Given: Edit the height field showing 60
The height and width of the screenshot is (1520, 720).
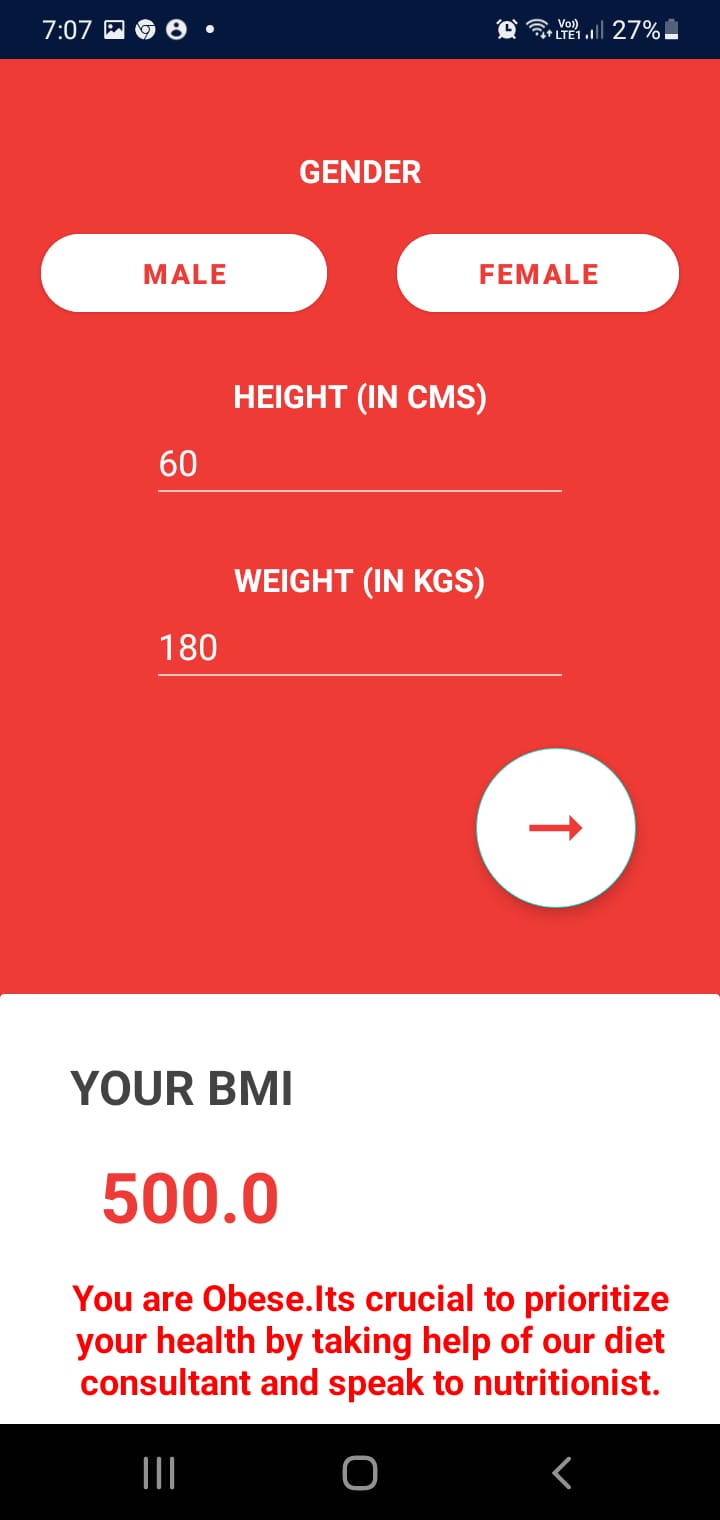Looking at the screenshot, I should pyautogui.click(x=359, y=464).
